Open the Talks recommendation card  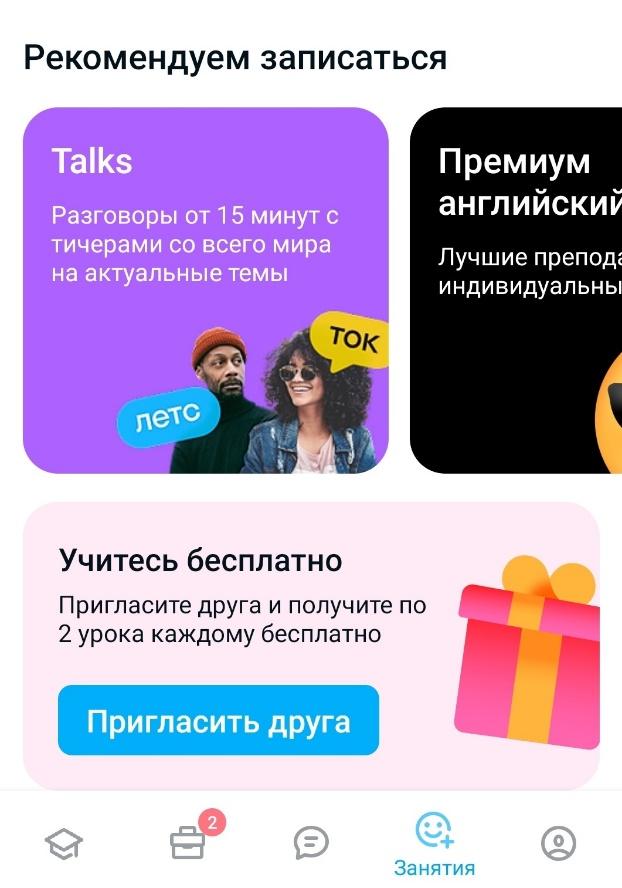pyautogui.click(x=205, y=290)
